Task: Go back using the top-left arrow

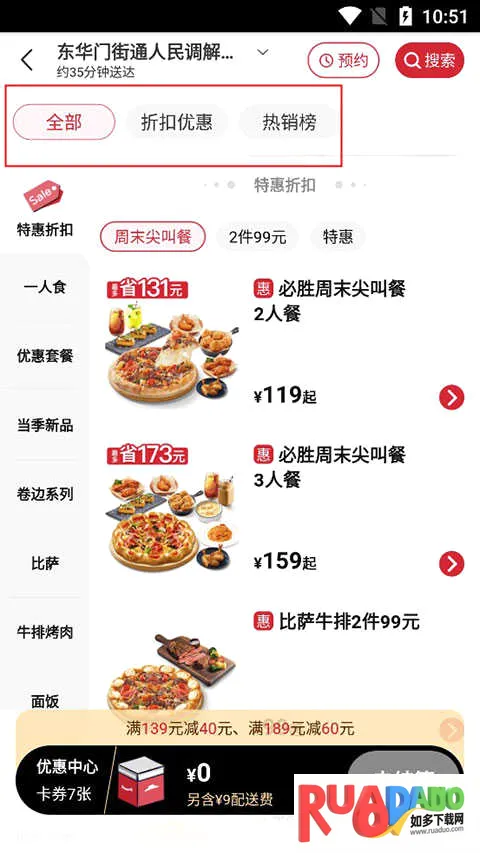Action: tap(27, 60)
